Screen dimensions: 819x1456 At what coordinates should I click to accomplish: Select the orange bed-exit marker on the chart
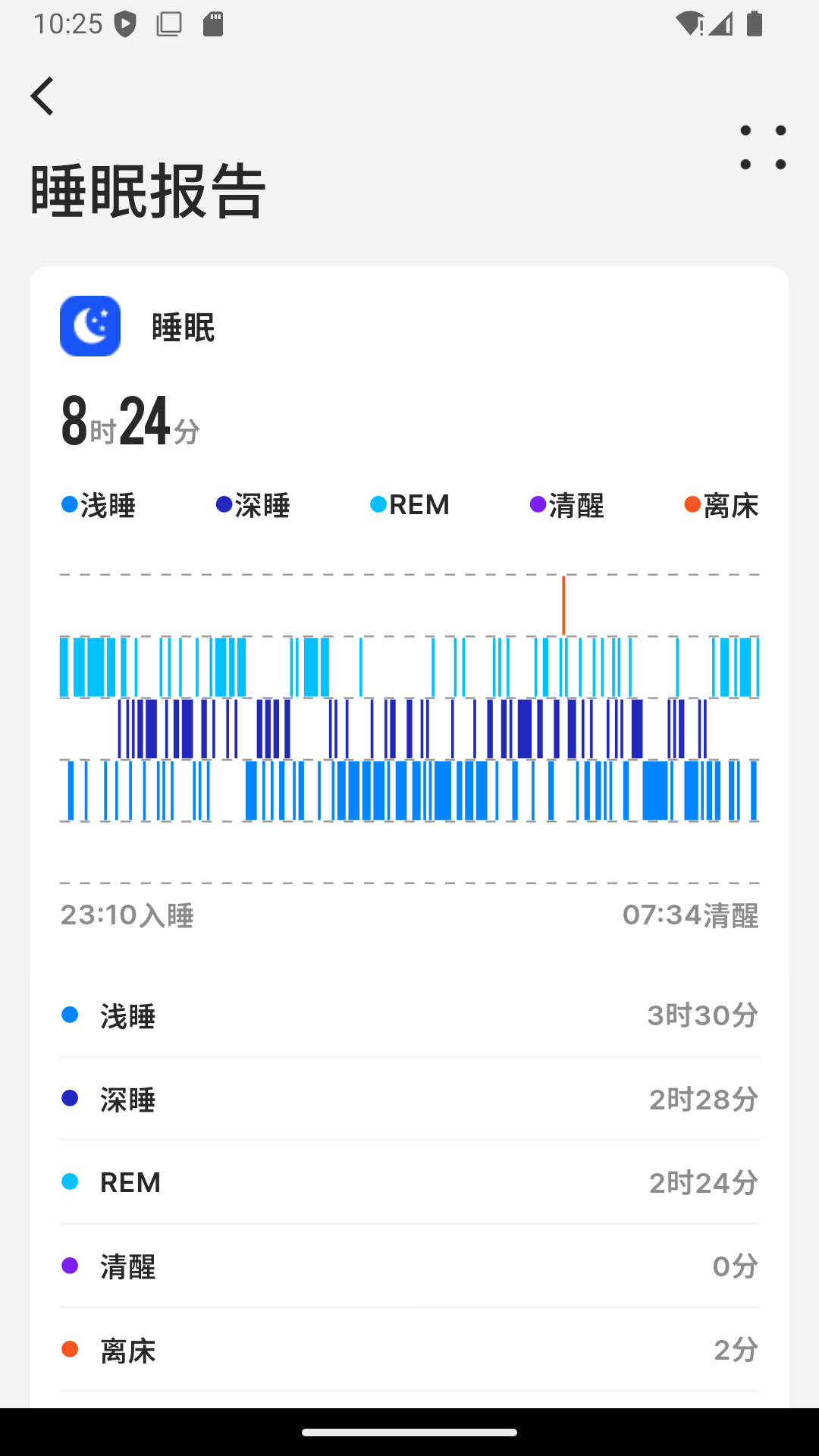pyautogui.click(x=564, y=604)
